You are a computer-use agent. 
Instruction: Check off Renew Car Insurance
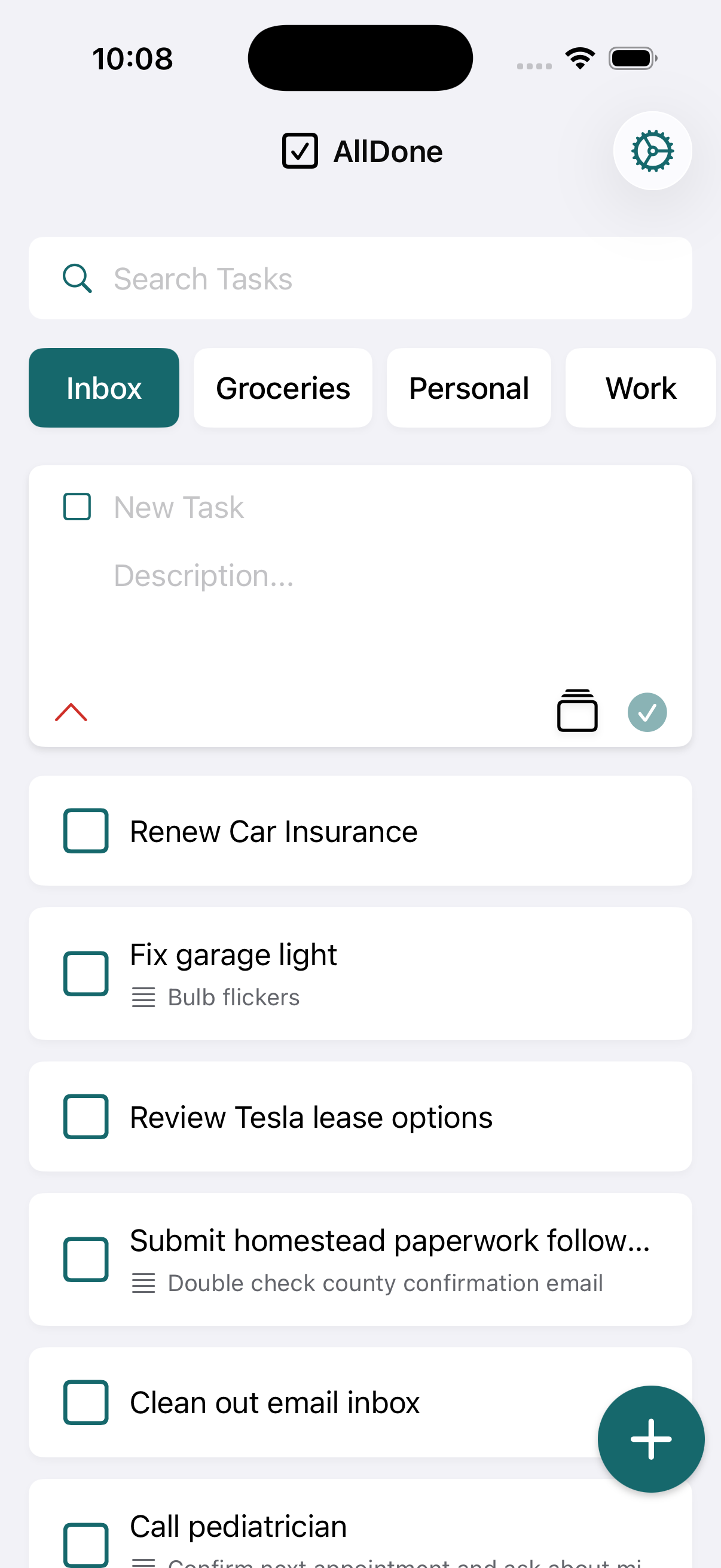pyautogui.click(x=85, y=831)
